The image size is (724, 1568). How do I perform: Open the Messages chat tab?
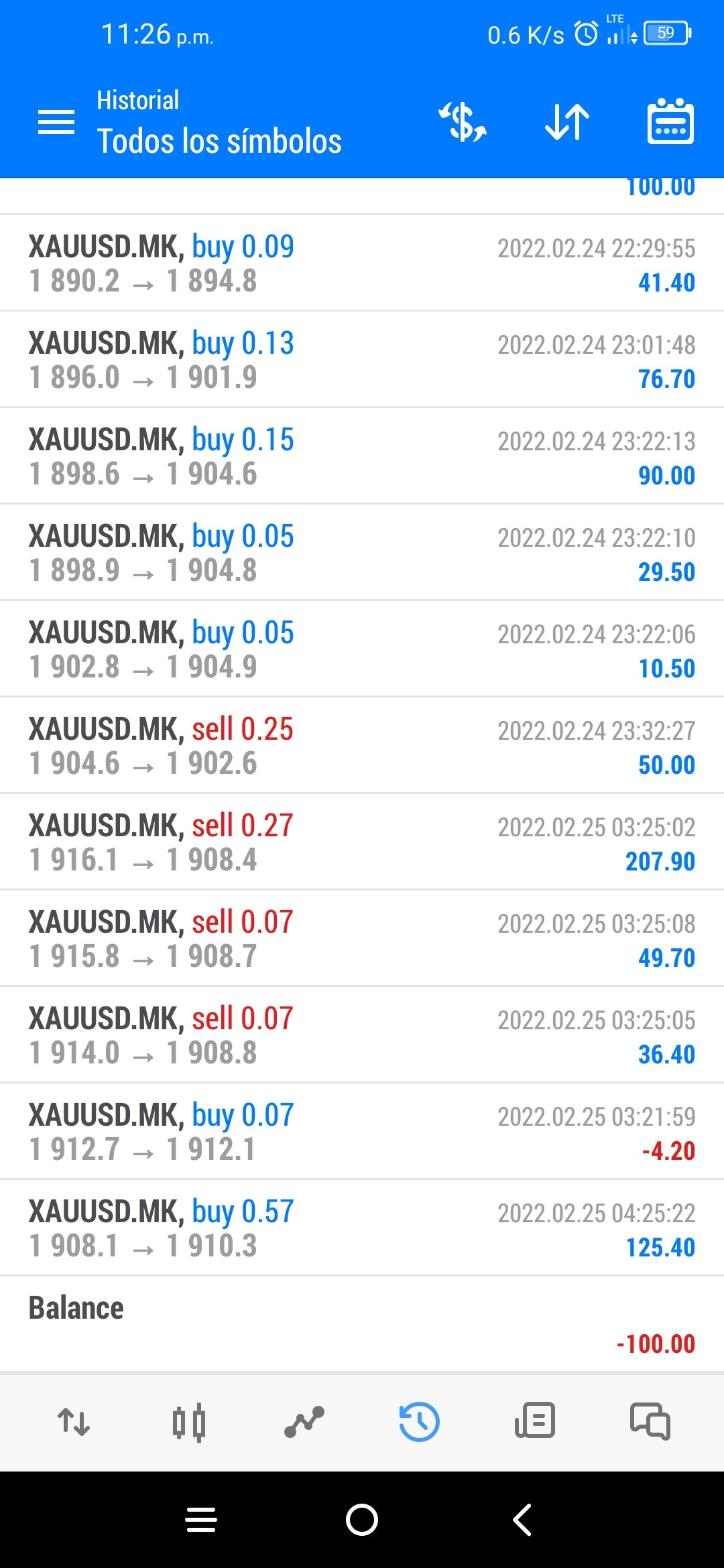[x=650, y=1421]
